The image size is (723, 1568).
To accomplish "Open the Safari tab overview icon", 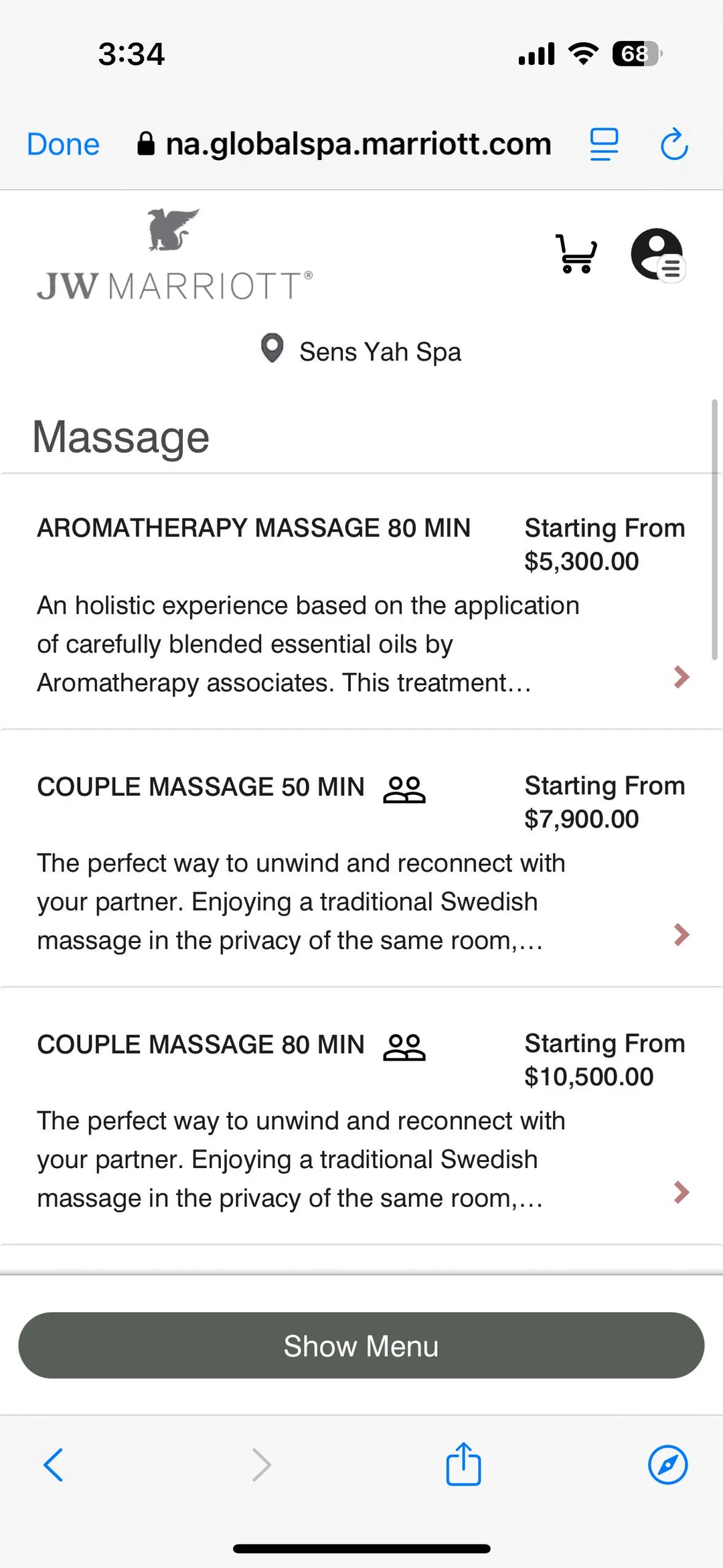I will click(603, 143).
